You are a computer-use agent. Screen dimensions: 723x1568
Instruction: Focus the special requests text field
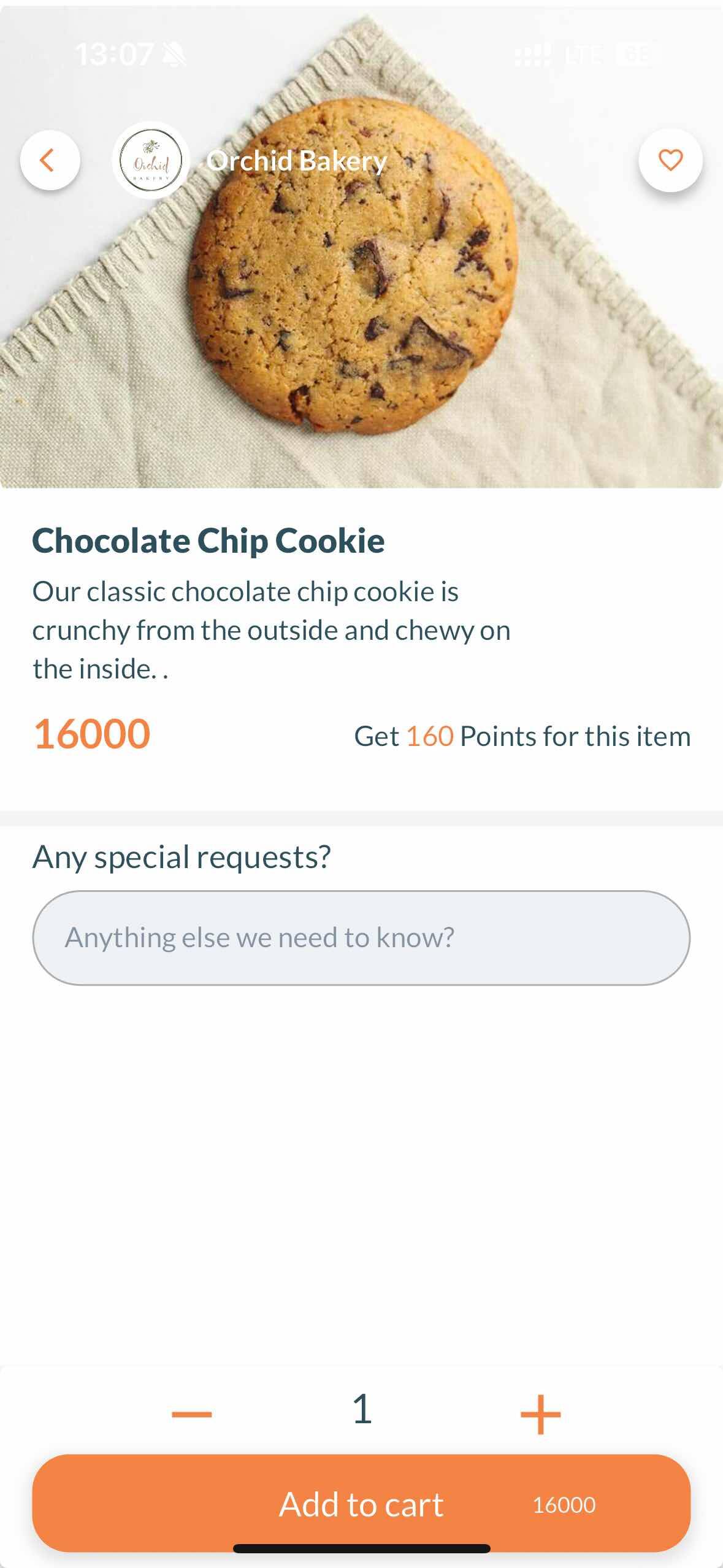[361, 937]
